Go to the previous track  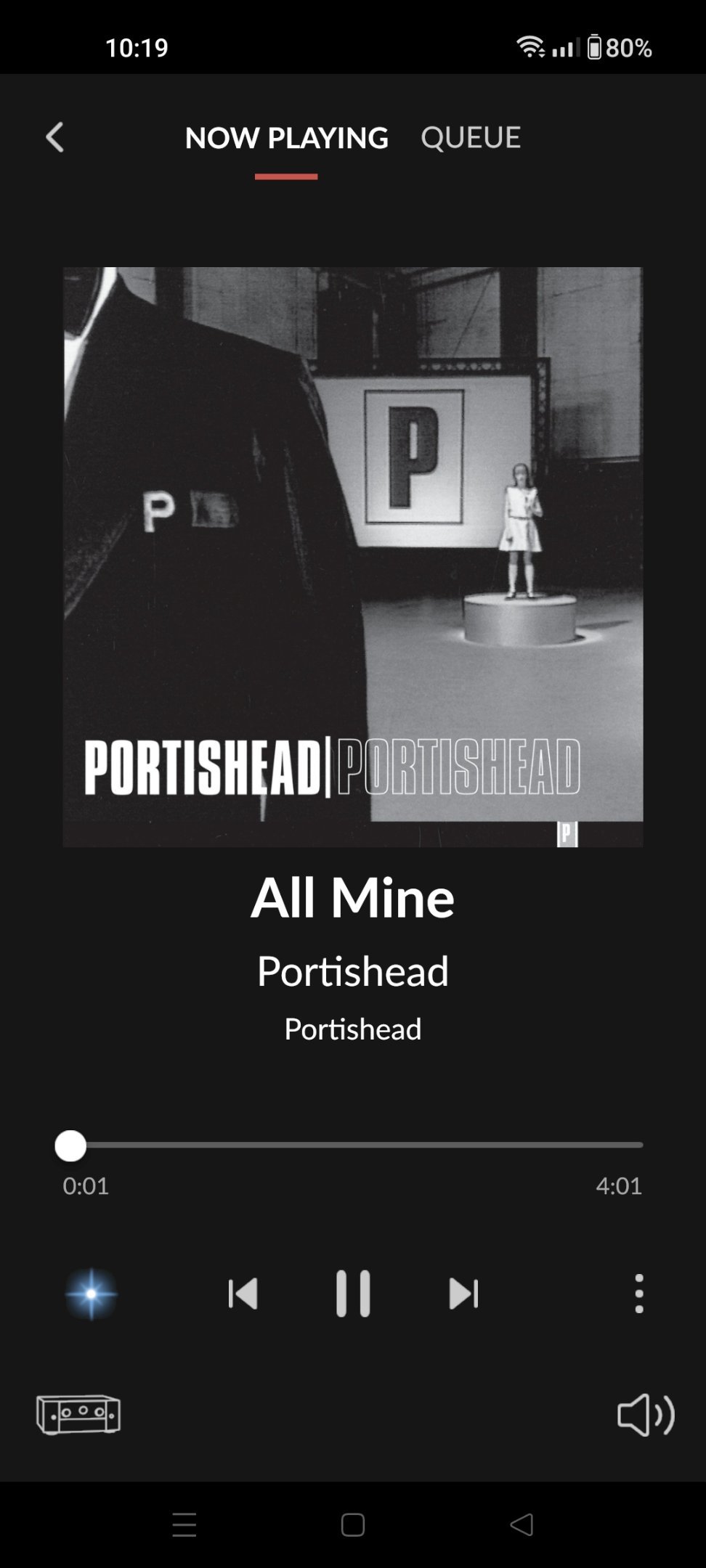coord(243,1293)
